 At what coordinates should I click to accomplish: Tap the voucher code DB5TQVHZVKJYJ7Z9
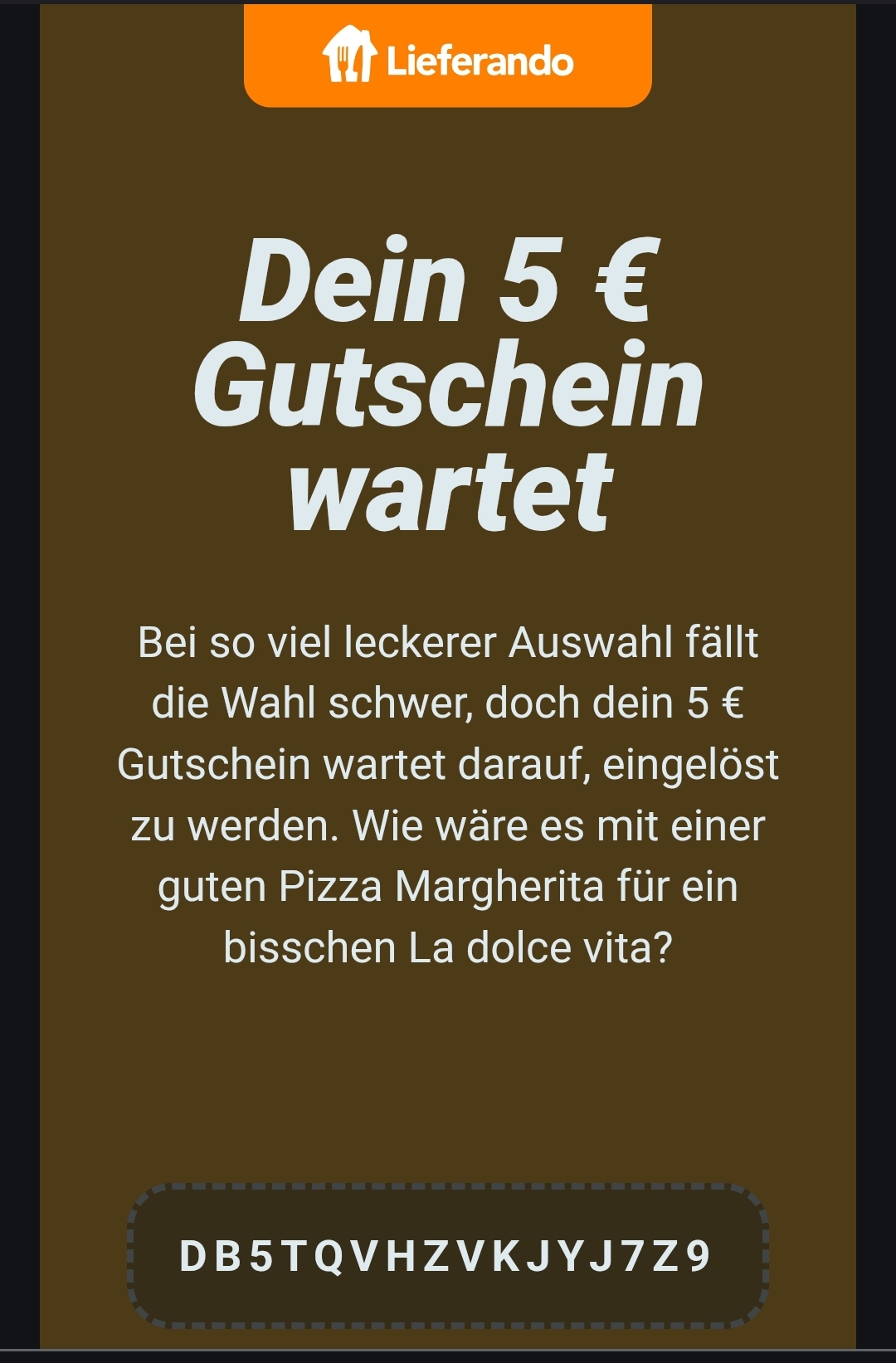point(447,1255)
